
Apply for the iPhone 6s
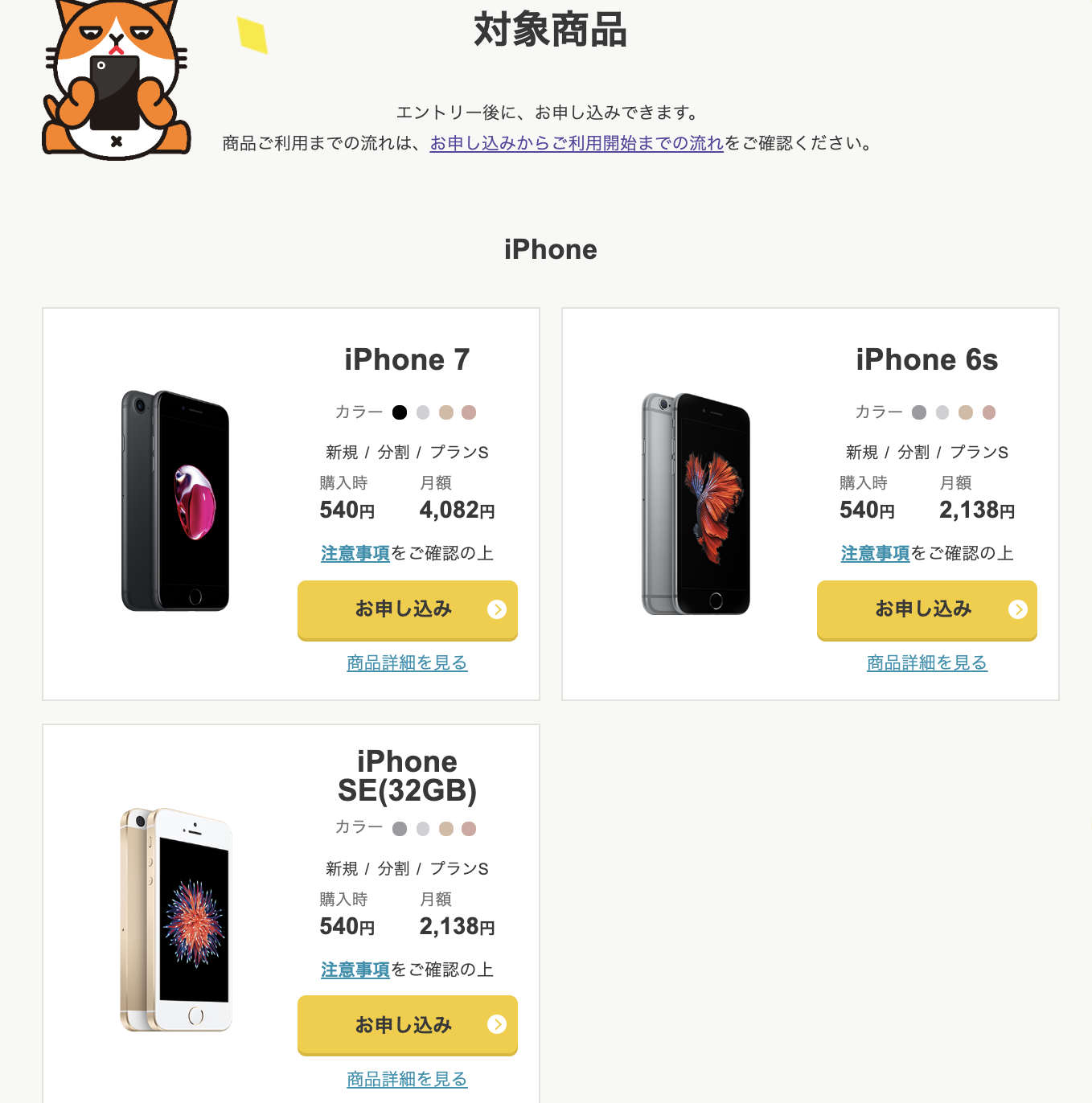click(x=926, y=609)
